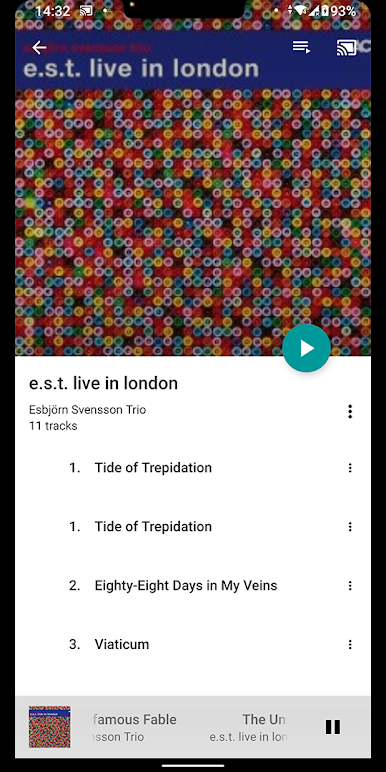Pause playback in the mini player
The image size is (386, 772).
pos(333,727)
